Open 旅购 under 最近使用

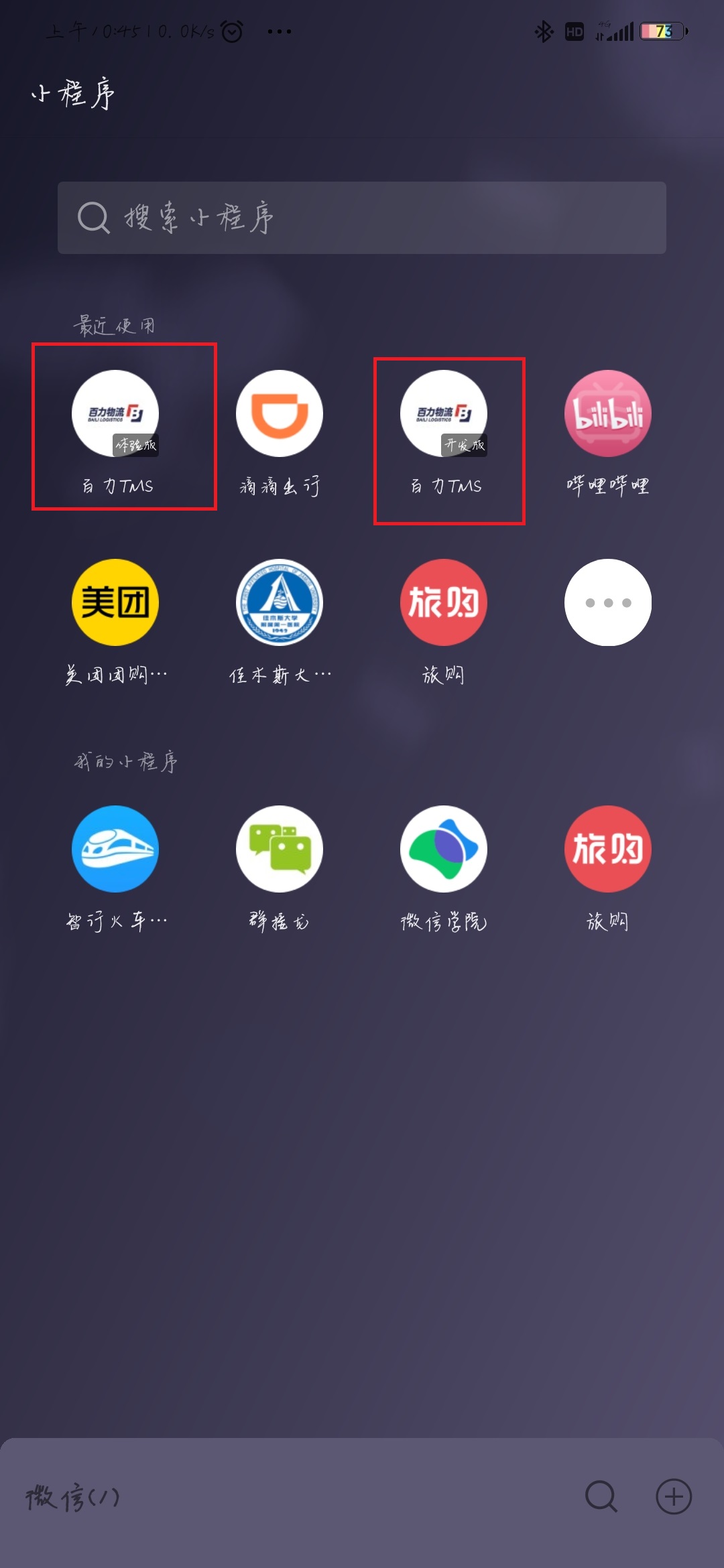pyautogui.click(x=444, y=602)
